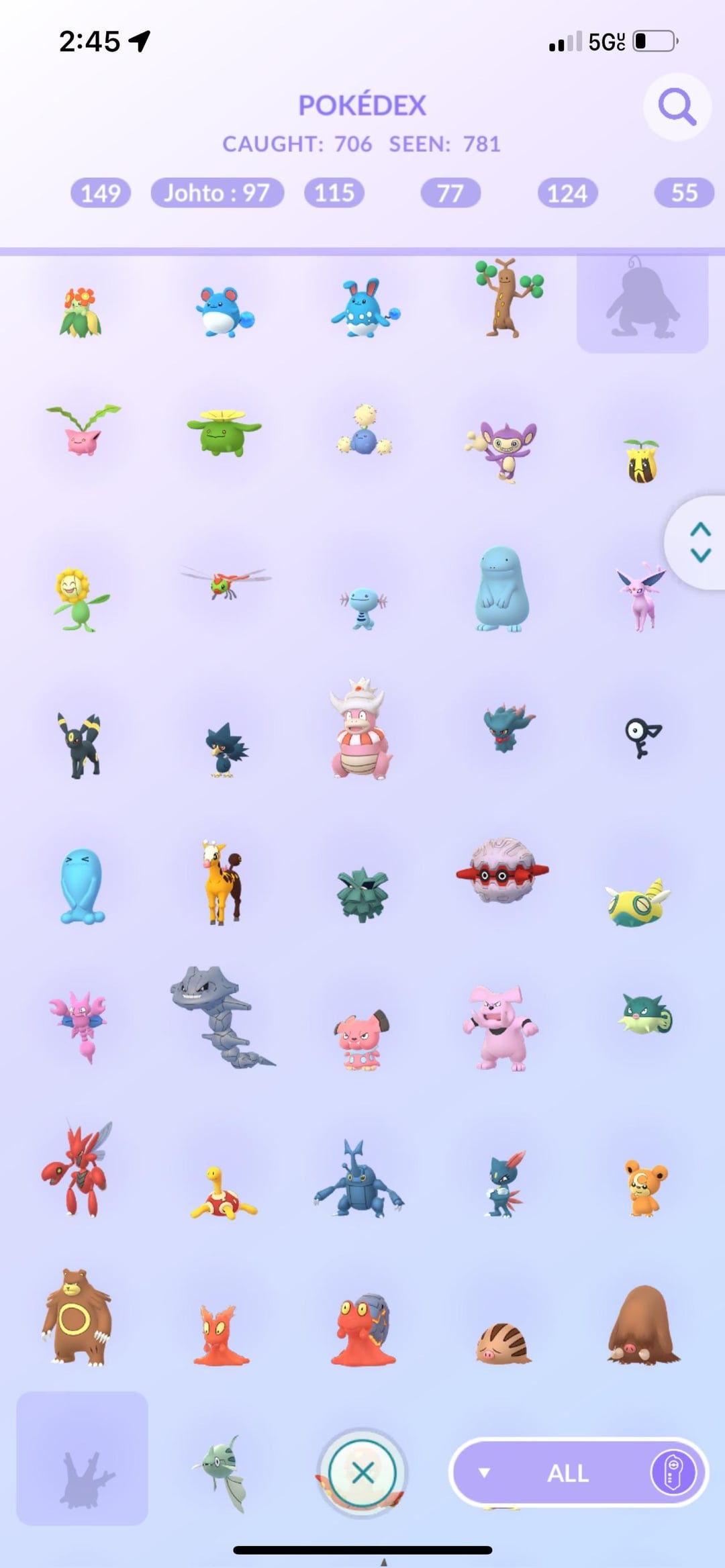Switch to the 115 region chip

tap(334, 193)
